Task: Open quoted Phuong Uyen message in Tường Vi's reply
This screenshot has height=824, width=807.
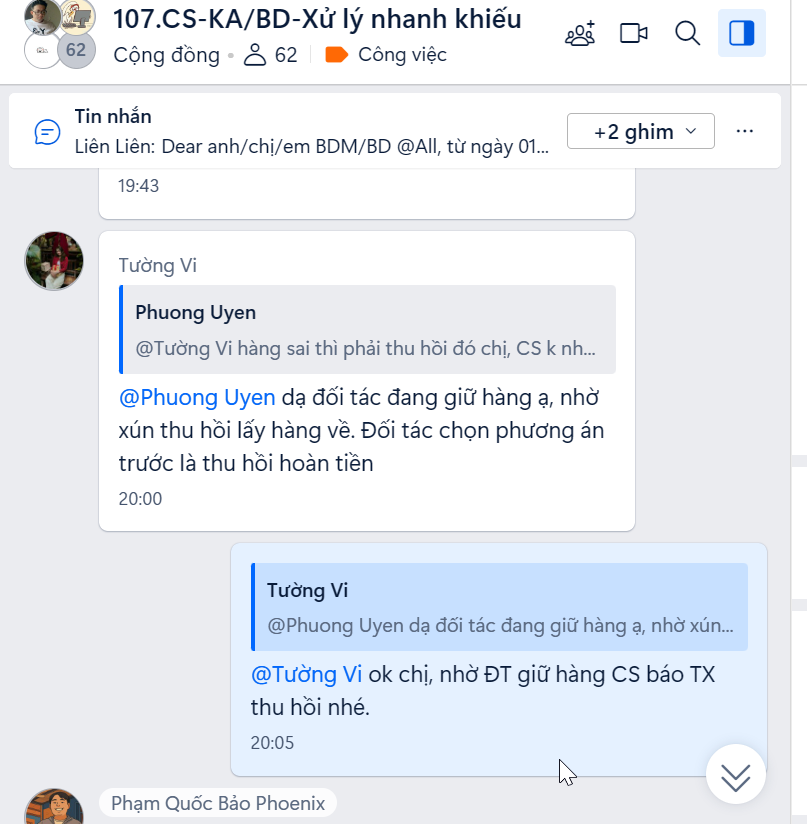Action: [367, 330]
